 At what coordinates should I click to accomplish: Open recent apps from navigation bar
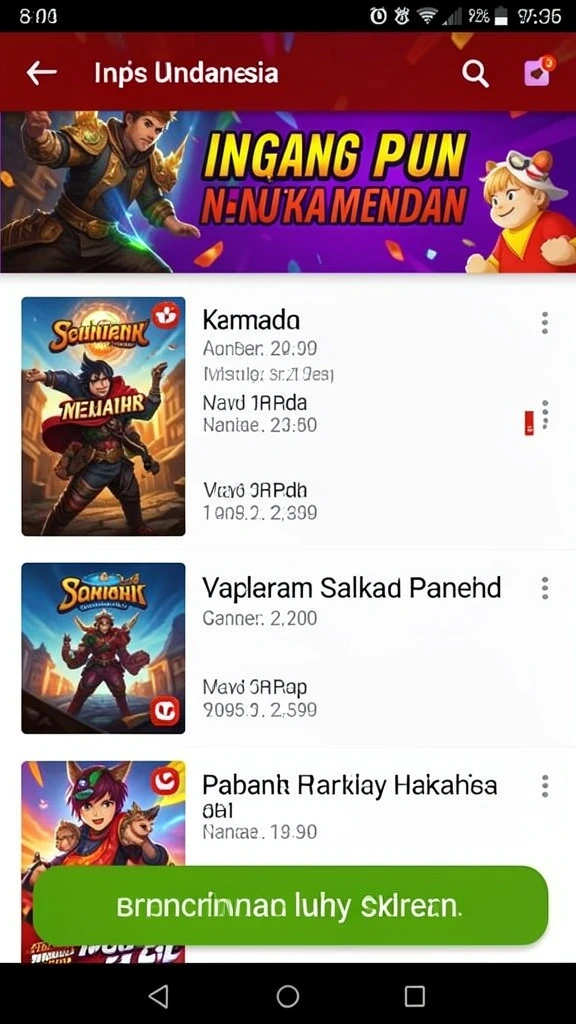415,996
